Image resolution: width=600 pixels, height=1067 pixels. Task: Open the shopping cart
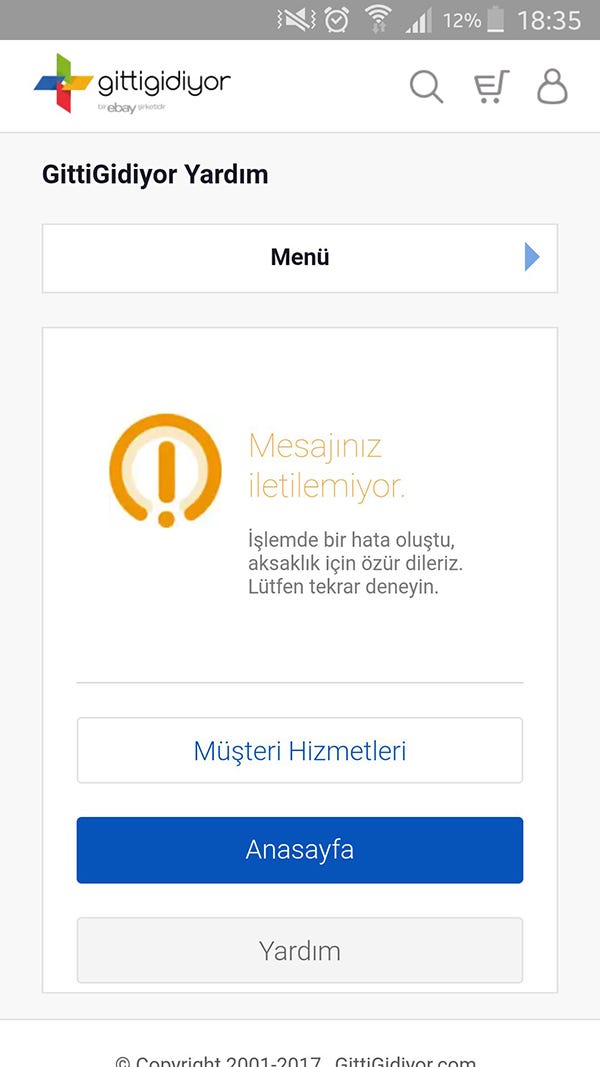(x=491, y=87)
